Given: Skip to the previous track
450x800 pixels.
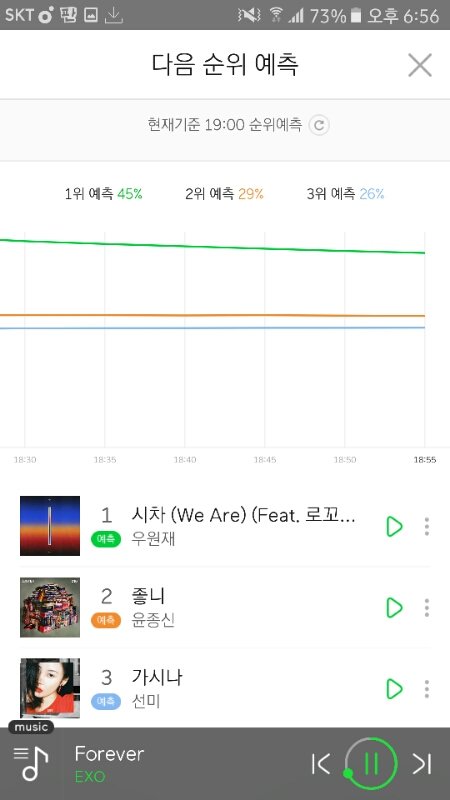Looking at the screenshot, I should [x=320, y=764].
